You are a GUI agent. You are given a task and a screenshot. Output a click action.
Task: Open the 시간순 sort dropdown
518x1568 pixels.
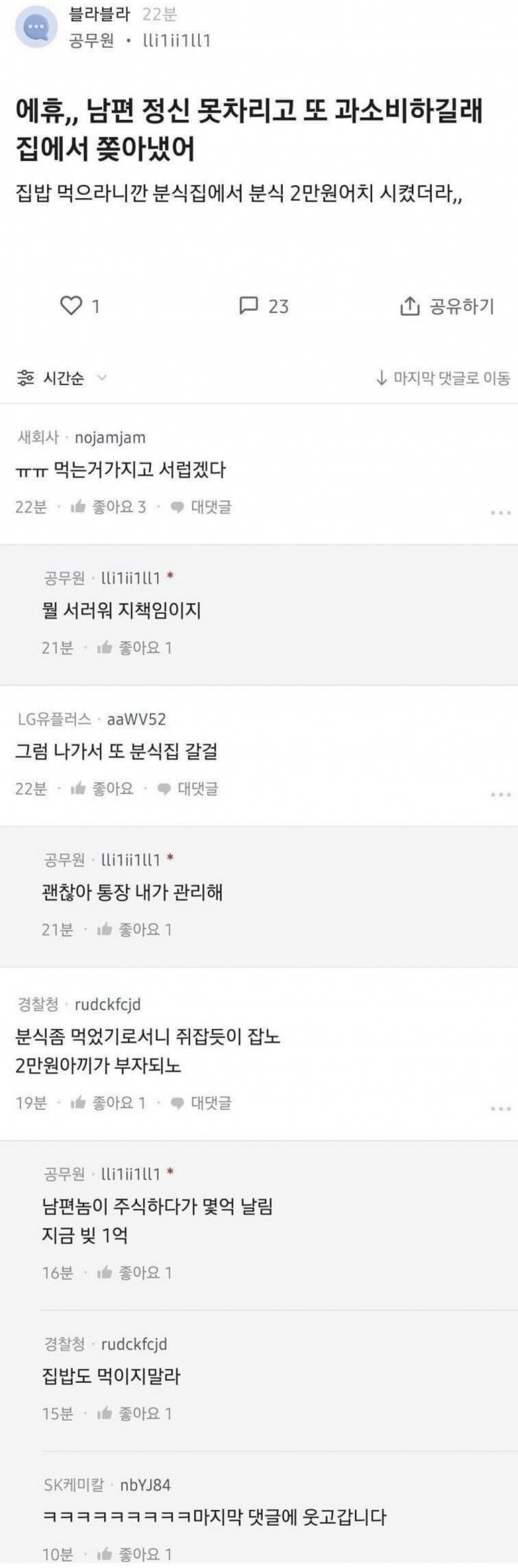61,377
